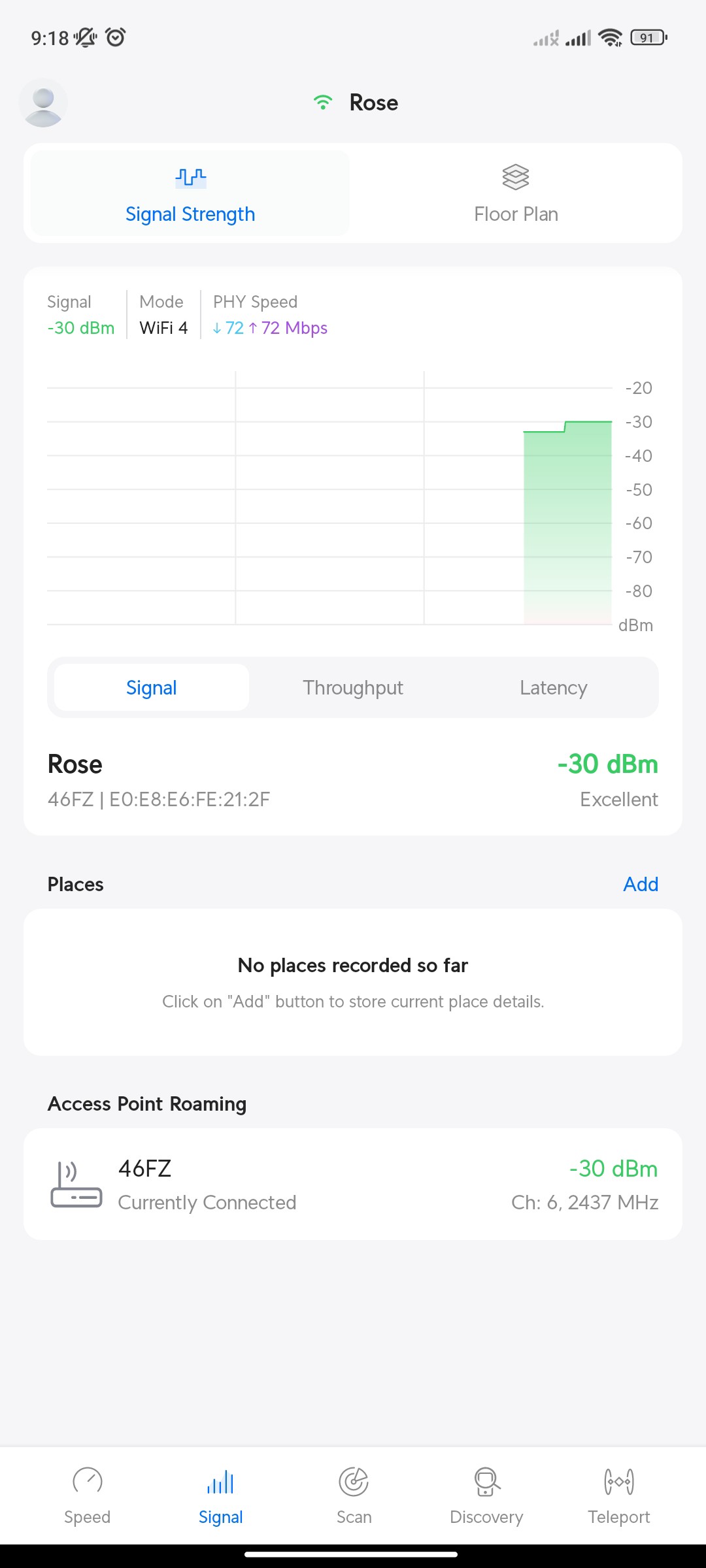Select the Signal graph segment
The height and width of the screenshot is (1568, 706).
coord(152,687)
